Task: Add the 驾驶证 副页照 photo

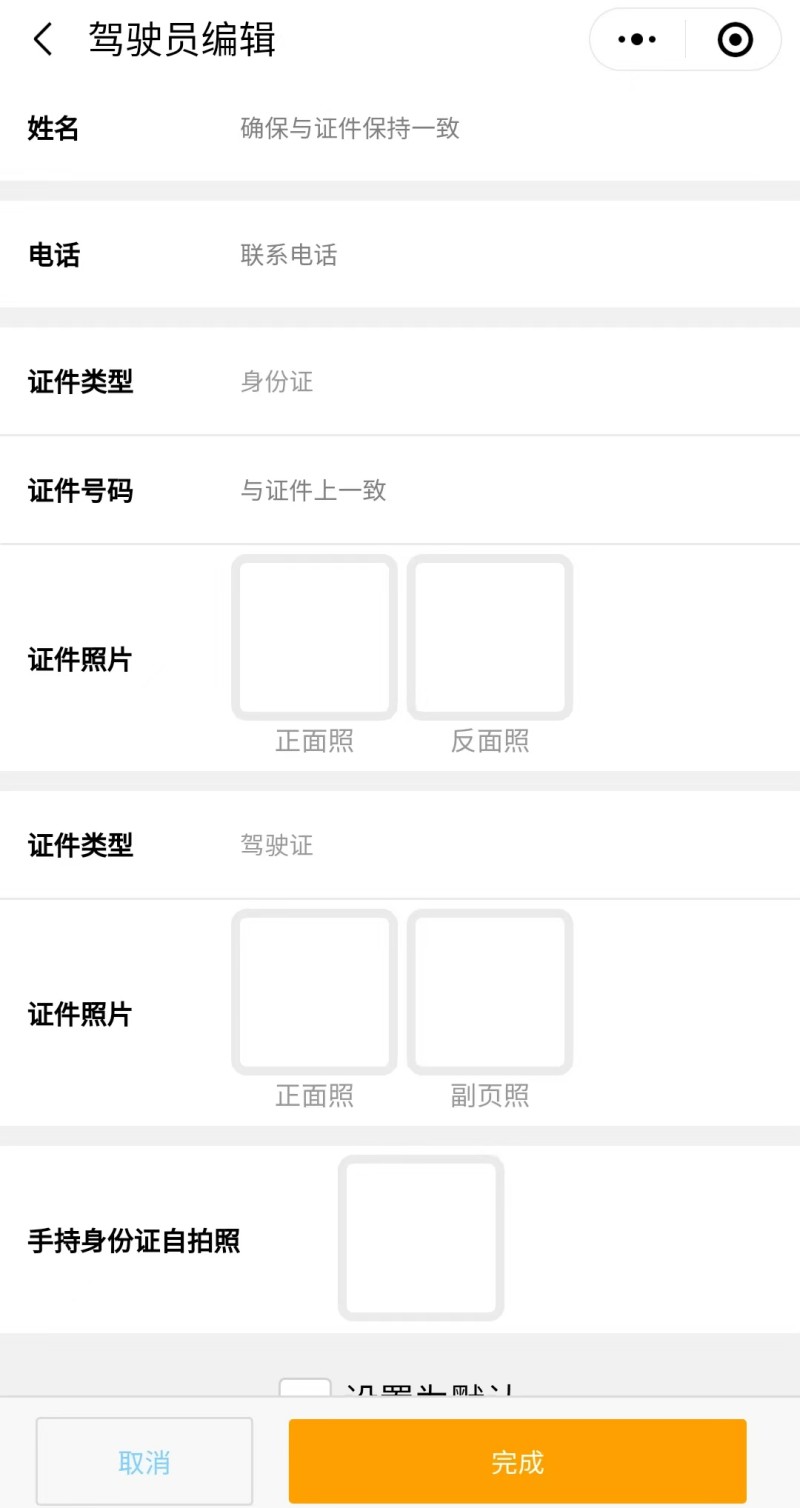Action: coord(490,992)
